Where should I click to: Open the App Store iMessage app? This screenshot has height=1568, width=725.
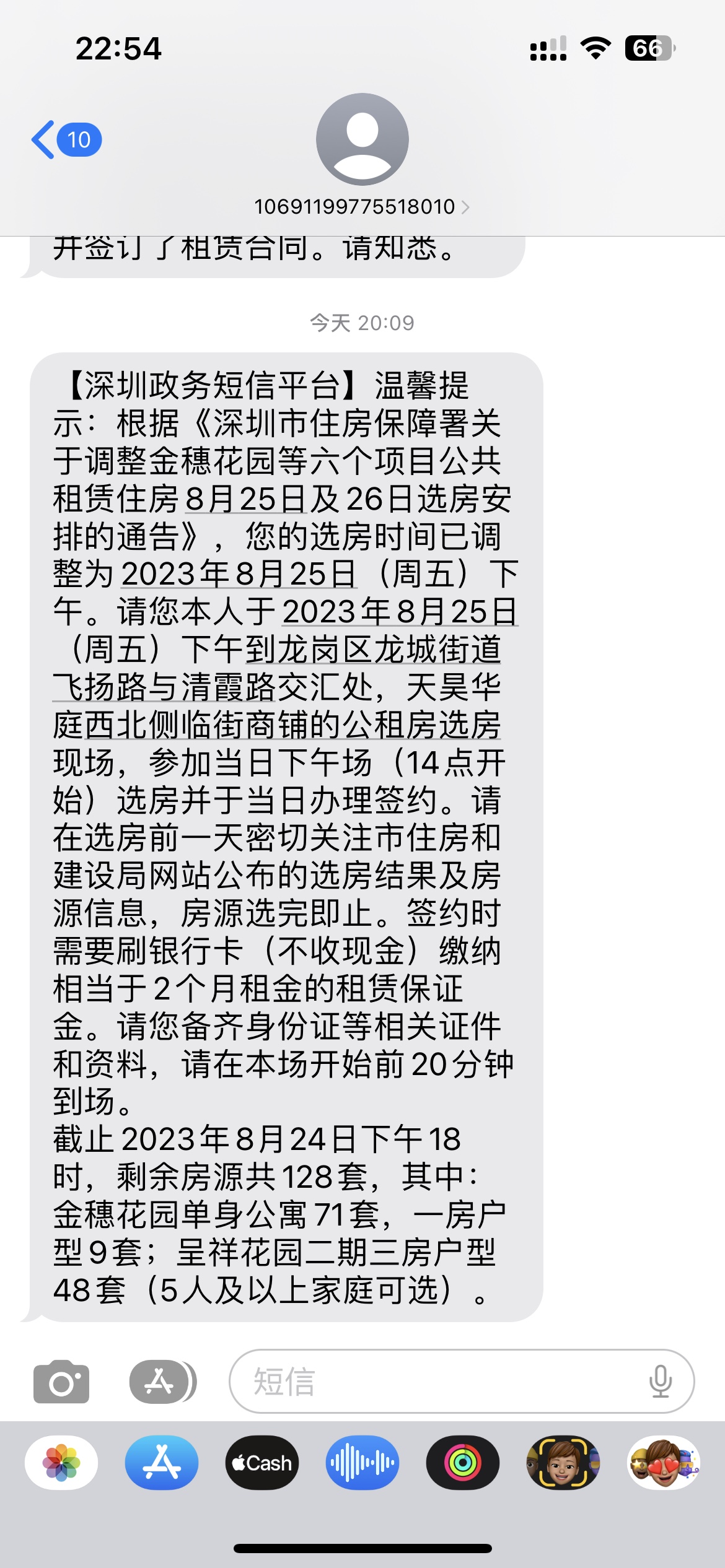pos(162,1463)
